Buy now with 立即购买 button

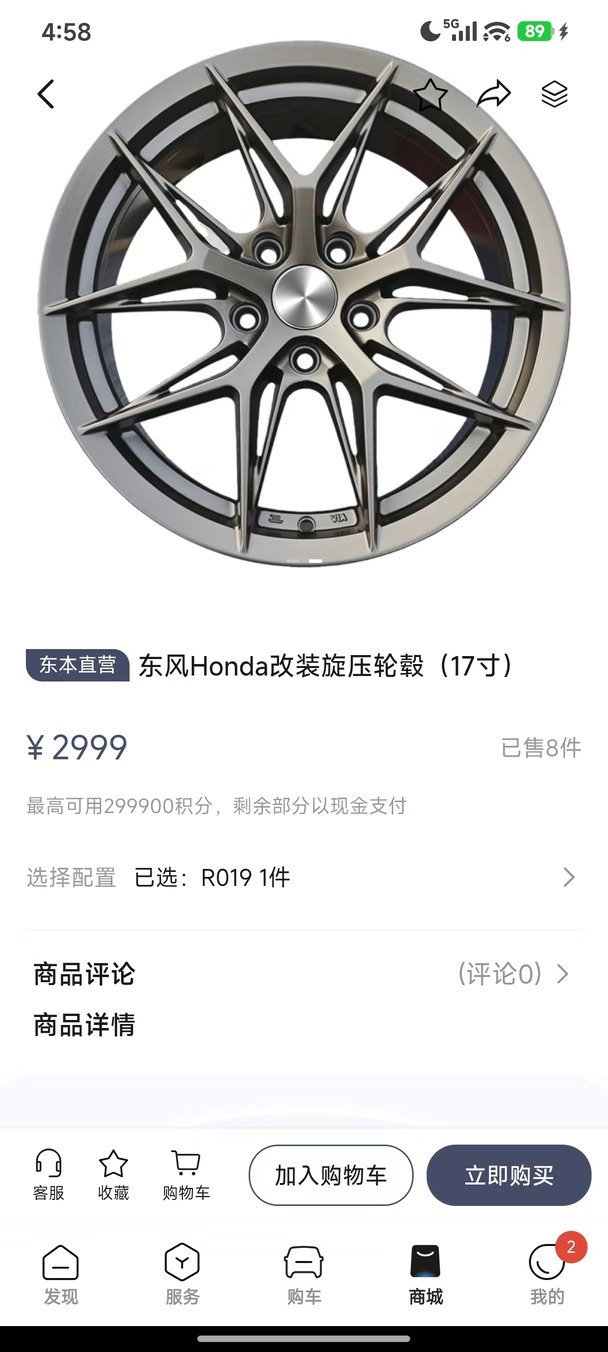pyautogui.click(x=509, y=1175)
